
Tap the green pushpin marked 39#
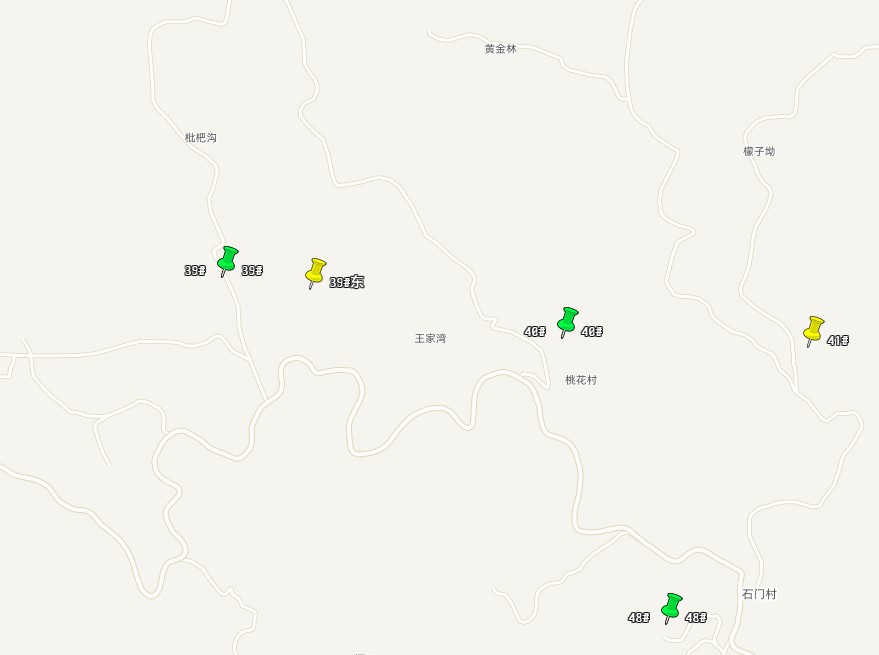pyautogui.click(x=228, y=260)
